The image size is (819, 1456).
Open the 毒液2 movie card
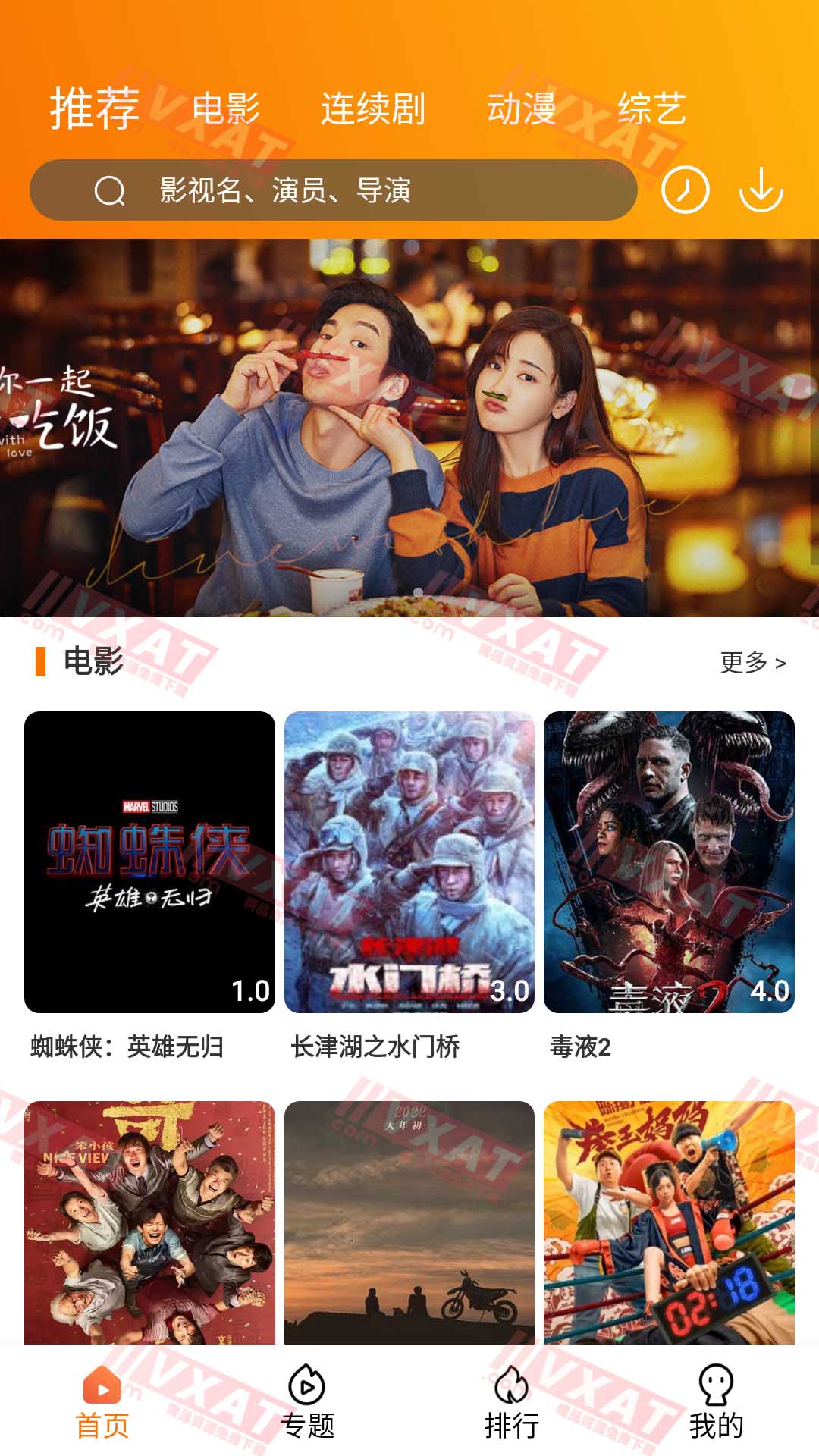click(669, 862)
